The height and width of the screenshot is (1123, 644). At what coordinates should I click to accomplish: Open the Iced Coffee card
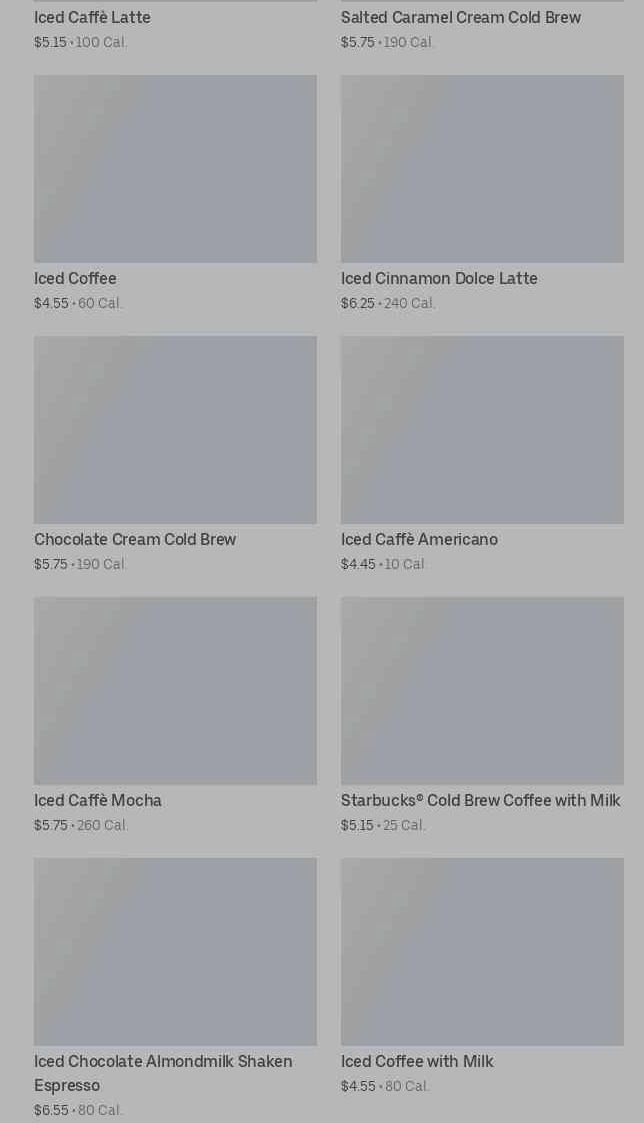[175, 193]
